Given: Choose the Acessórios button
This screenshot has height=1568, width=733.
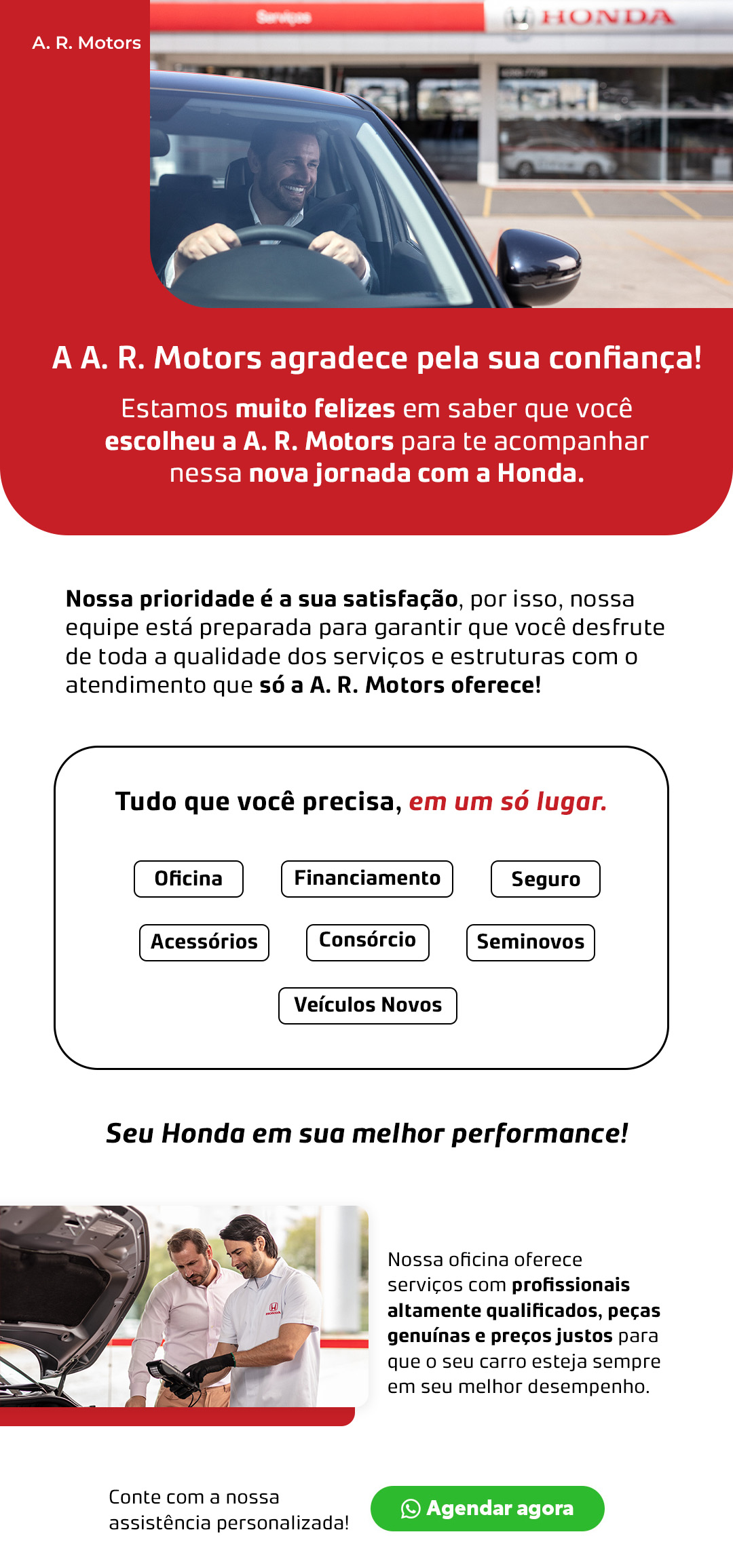Looking at the screenshot, I should pos(204,942).
